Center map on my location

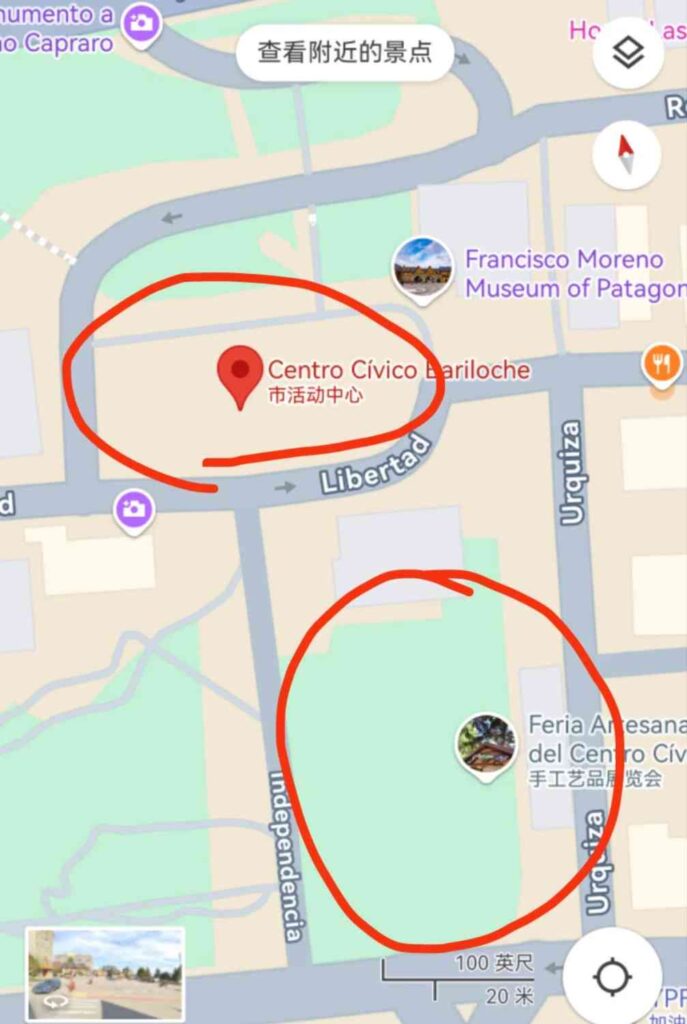tap(612, 976)
